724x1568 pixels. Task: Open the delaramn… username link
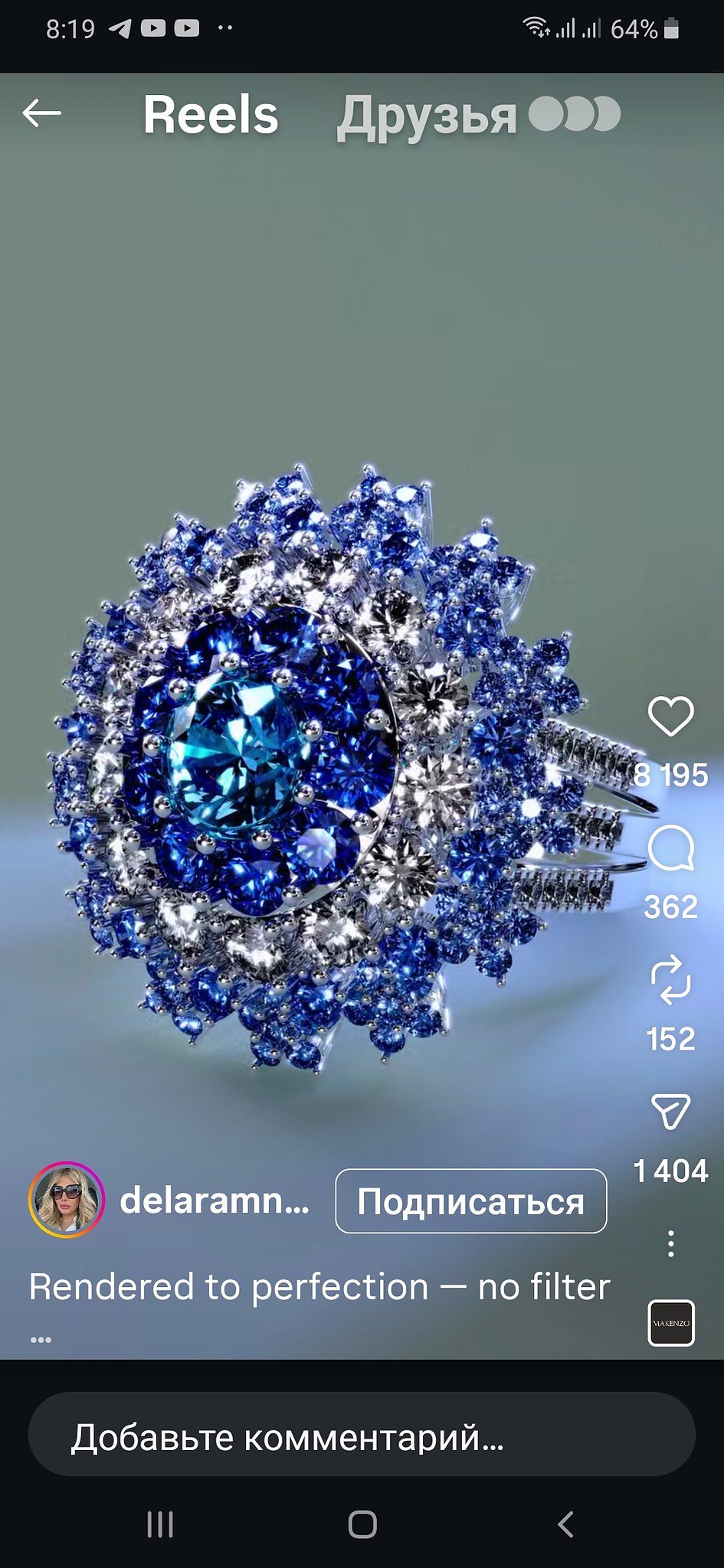pos(215,1200)
